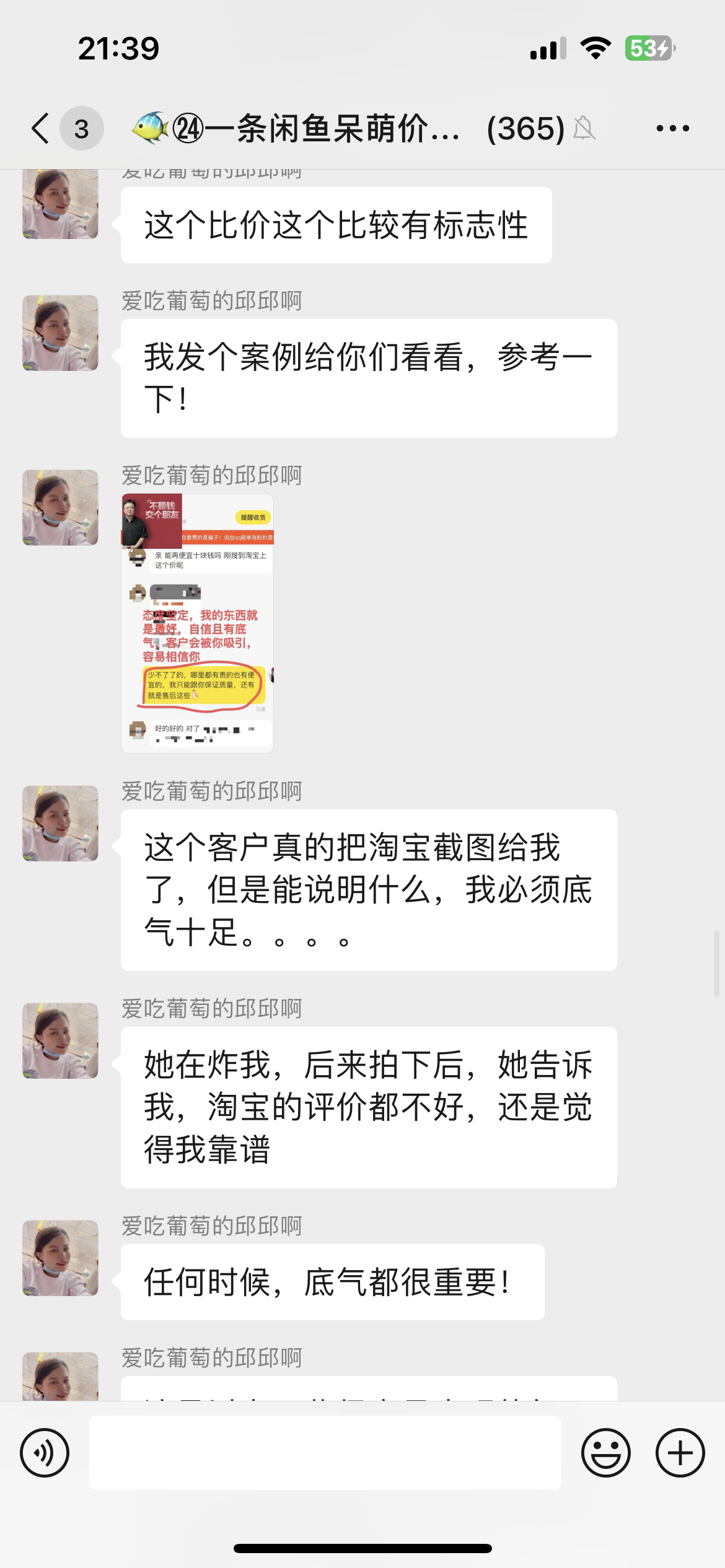The width and height of the screenshot is (725, 1568).
Task: View avatar profile beside 任何时候，底气都很重要 message
Action: click(x=60, y=1258)
